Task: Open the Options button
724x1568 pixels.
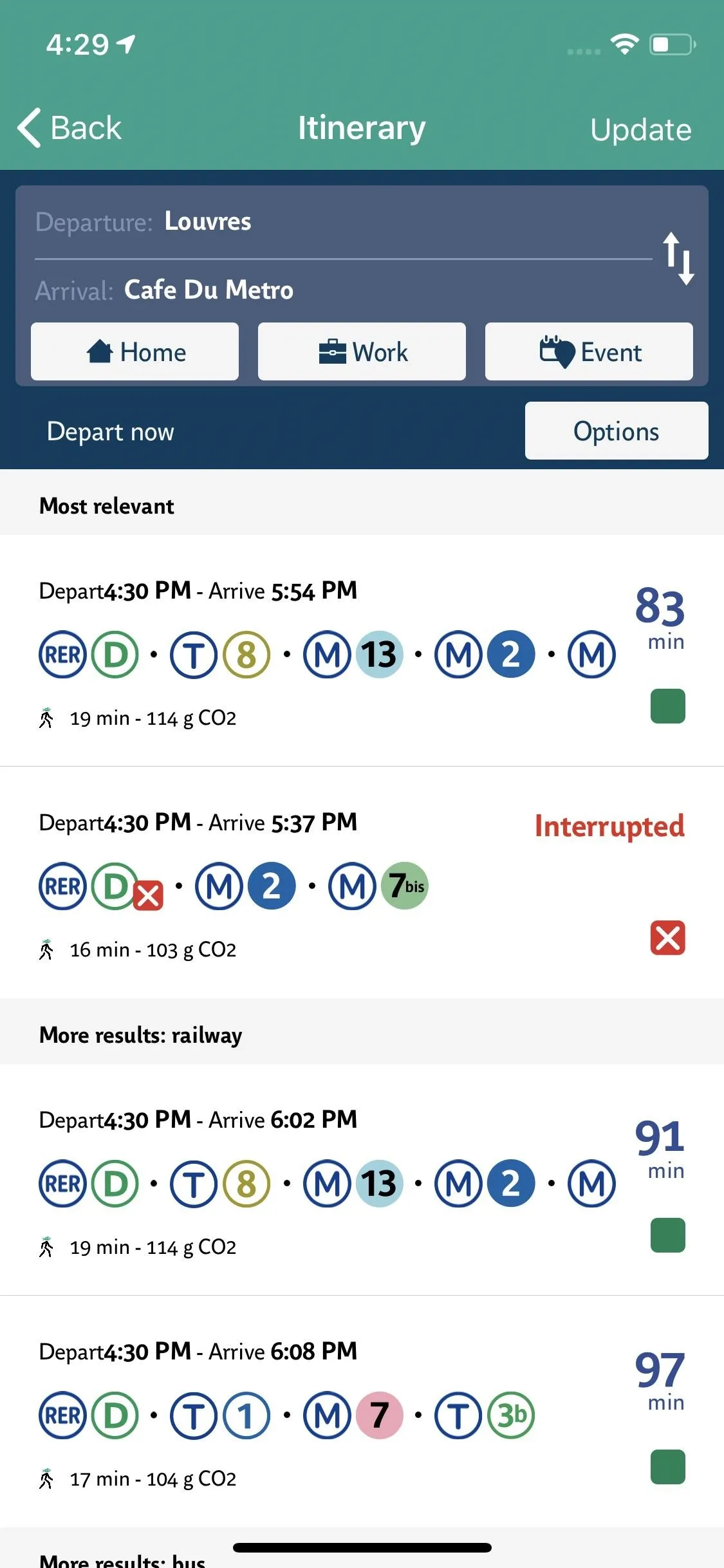Action: pos(617,431)
